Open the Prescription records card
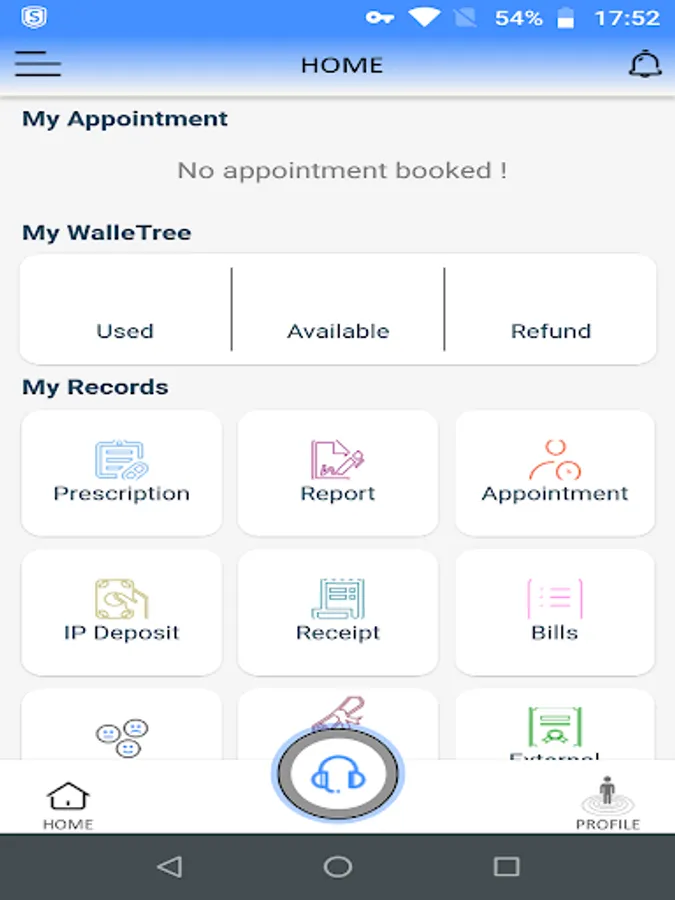 pyautogui.click(x=121, y=473)
